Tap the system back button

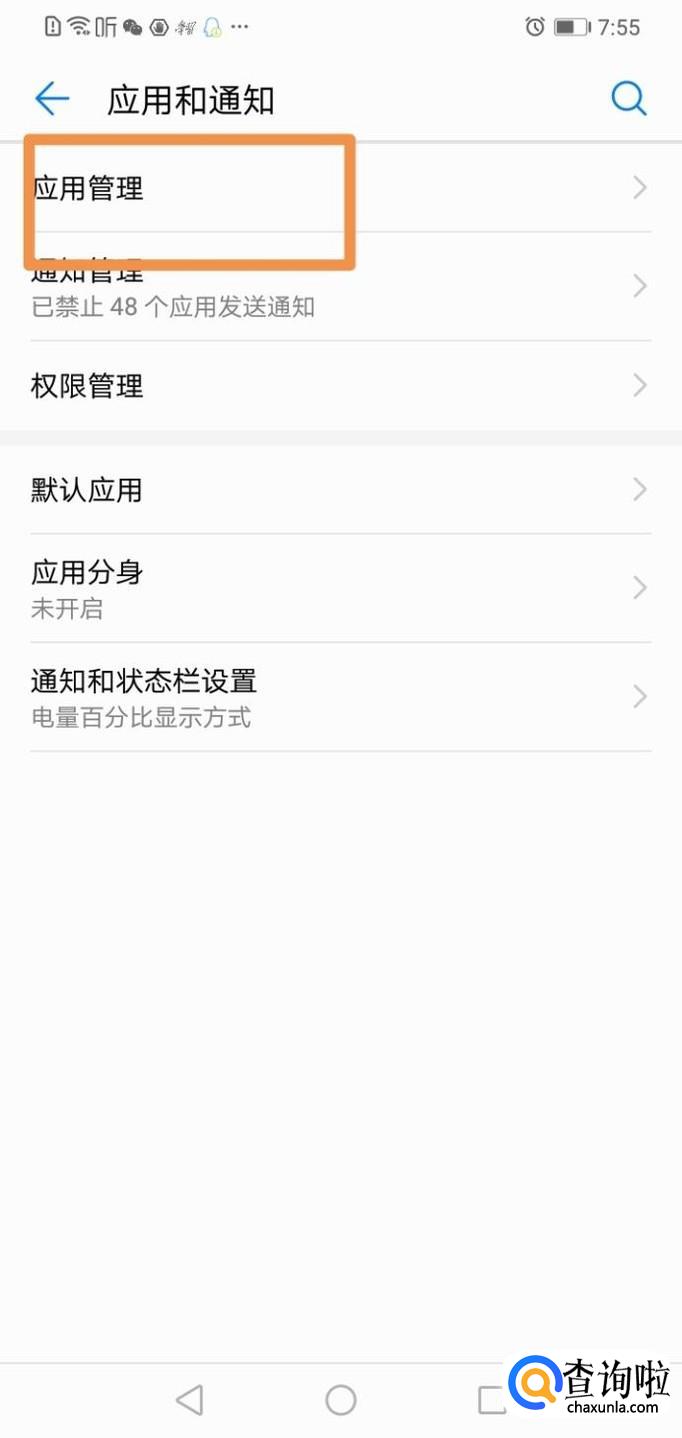click(x=189, y=1399)
